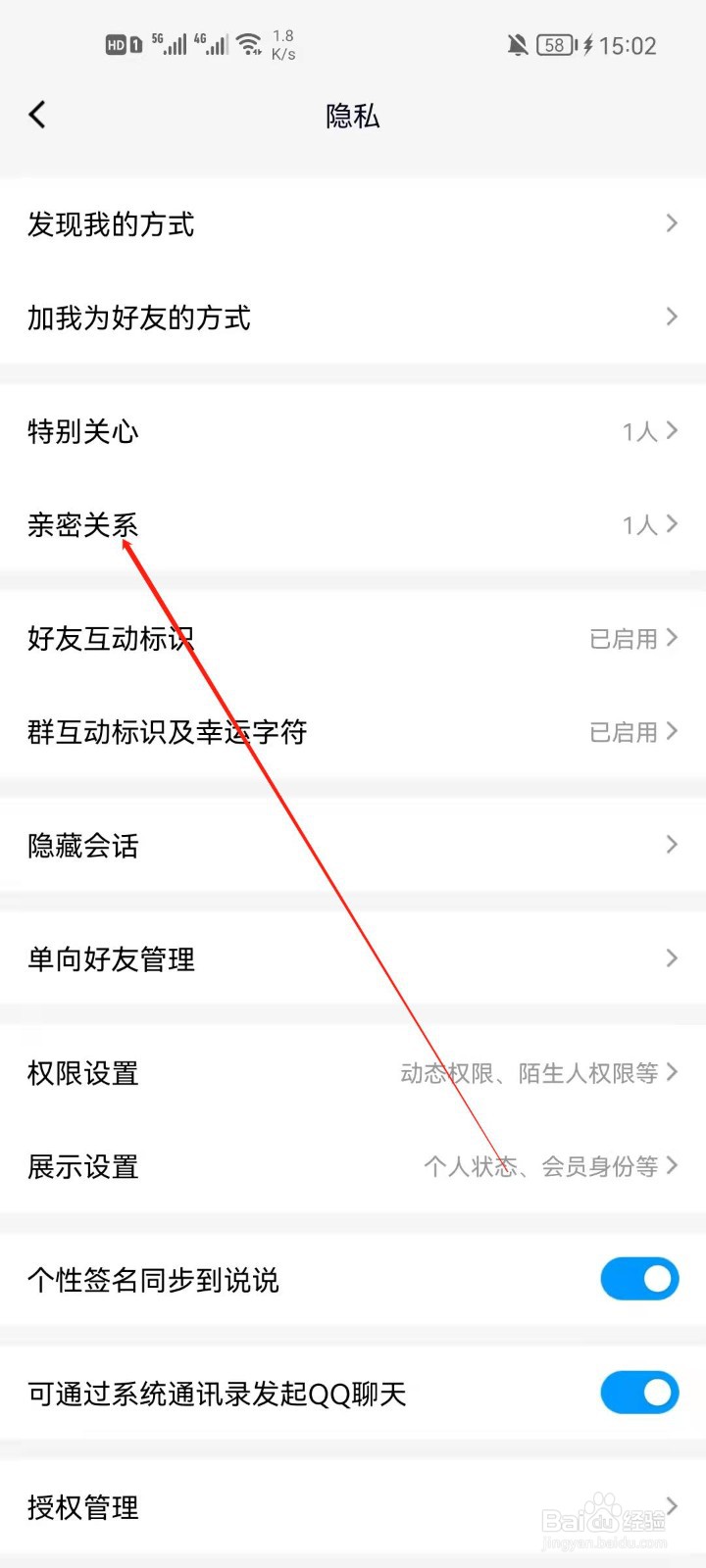Toggle the signature sync to Qzone setting

pyautogui.click(x=639, y=1279)
